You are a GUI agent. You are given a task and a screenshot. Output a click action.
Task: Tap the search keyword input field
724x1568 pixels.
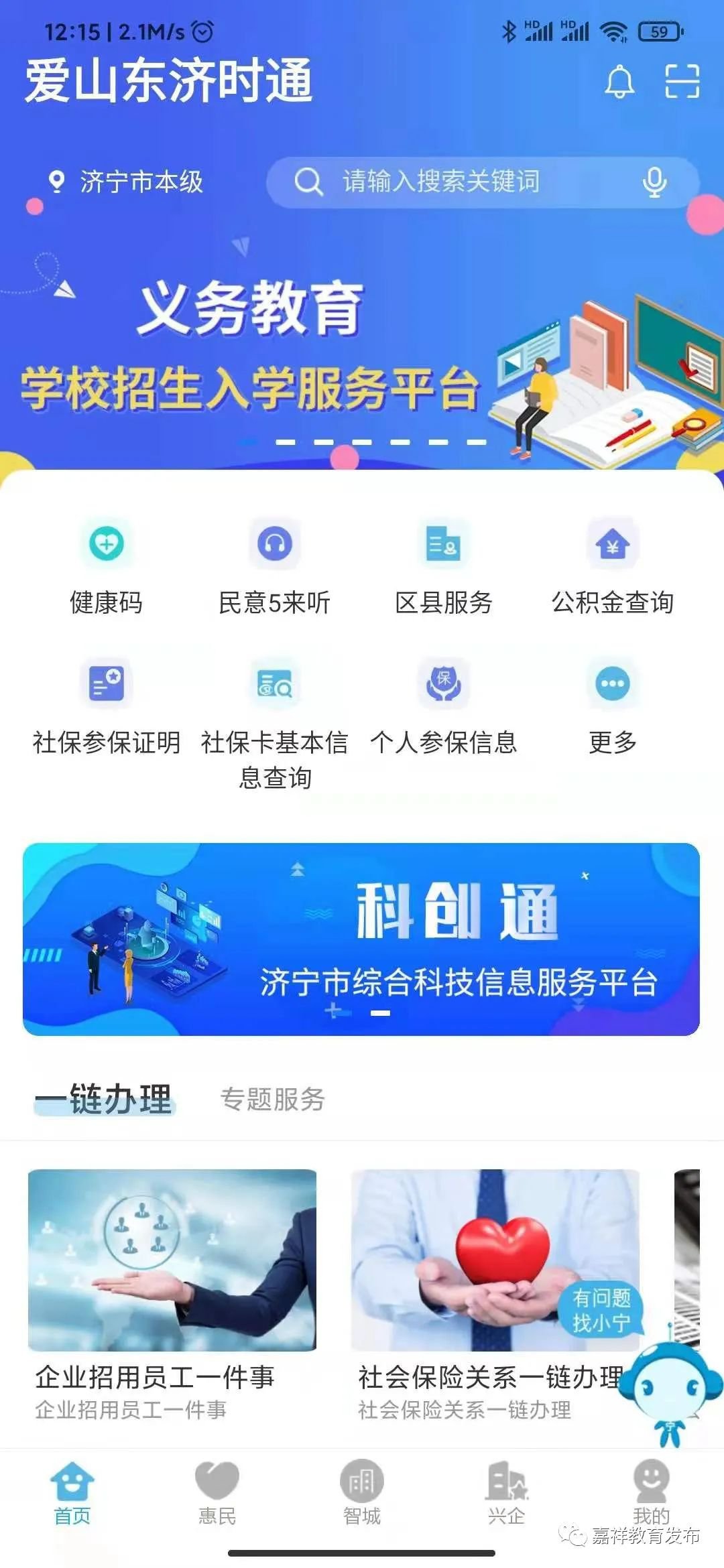(469, 182)
